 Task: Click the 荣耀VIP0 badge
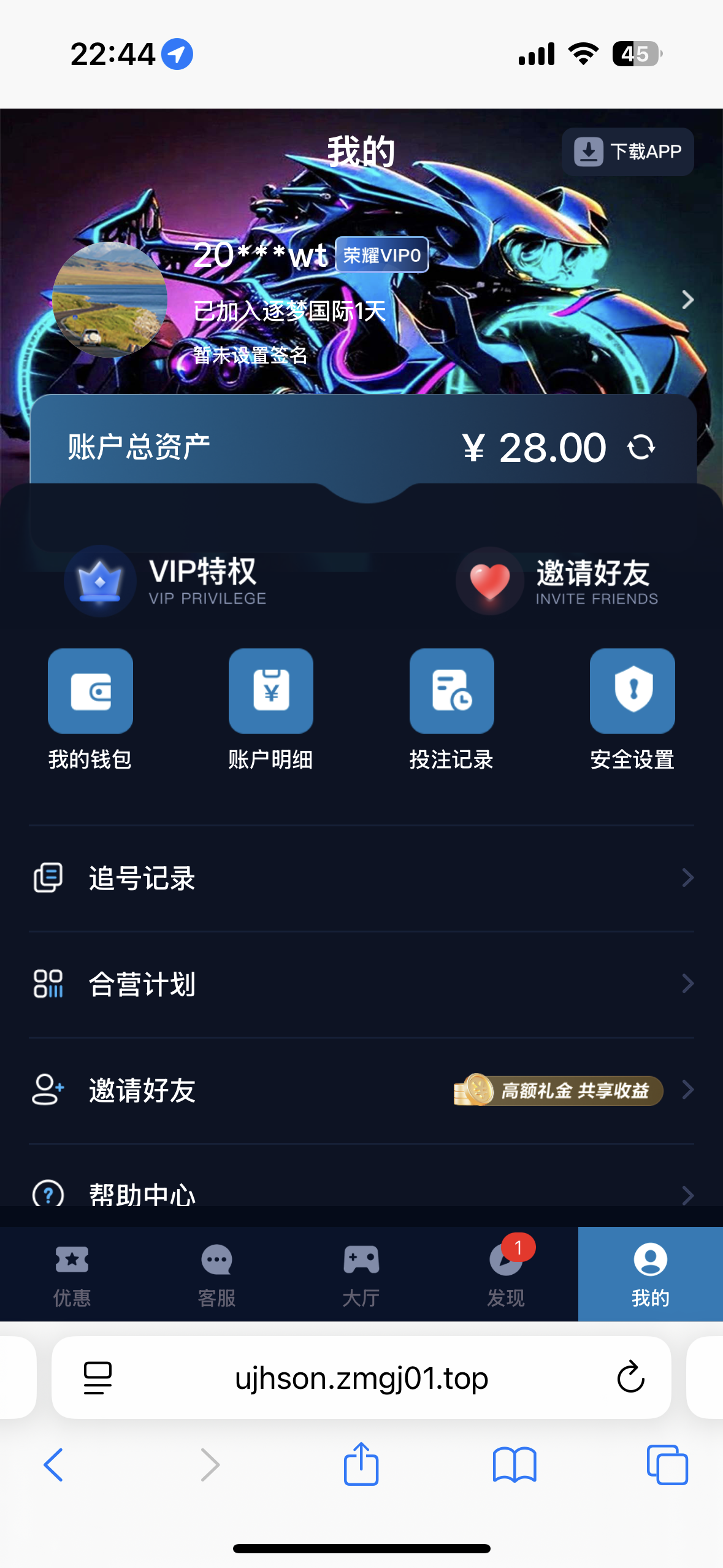tap(381, 255)
